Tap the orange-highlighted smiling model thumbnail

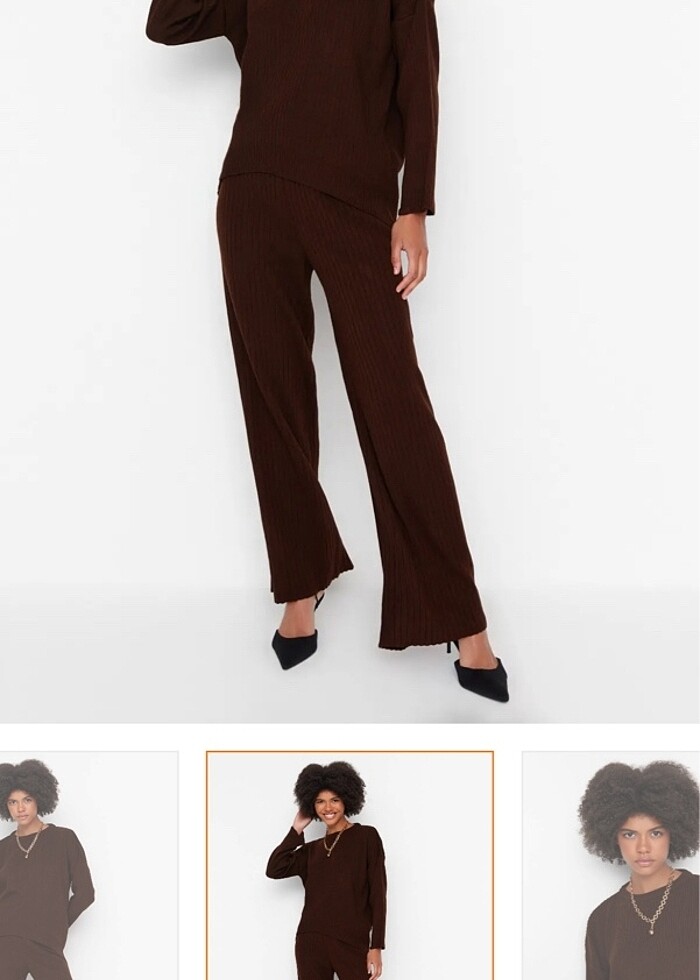350,866
